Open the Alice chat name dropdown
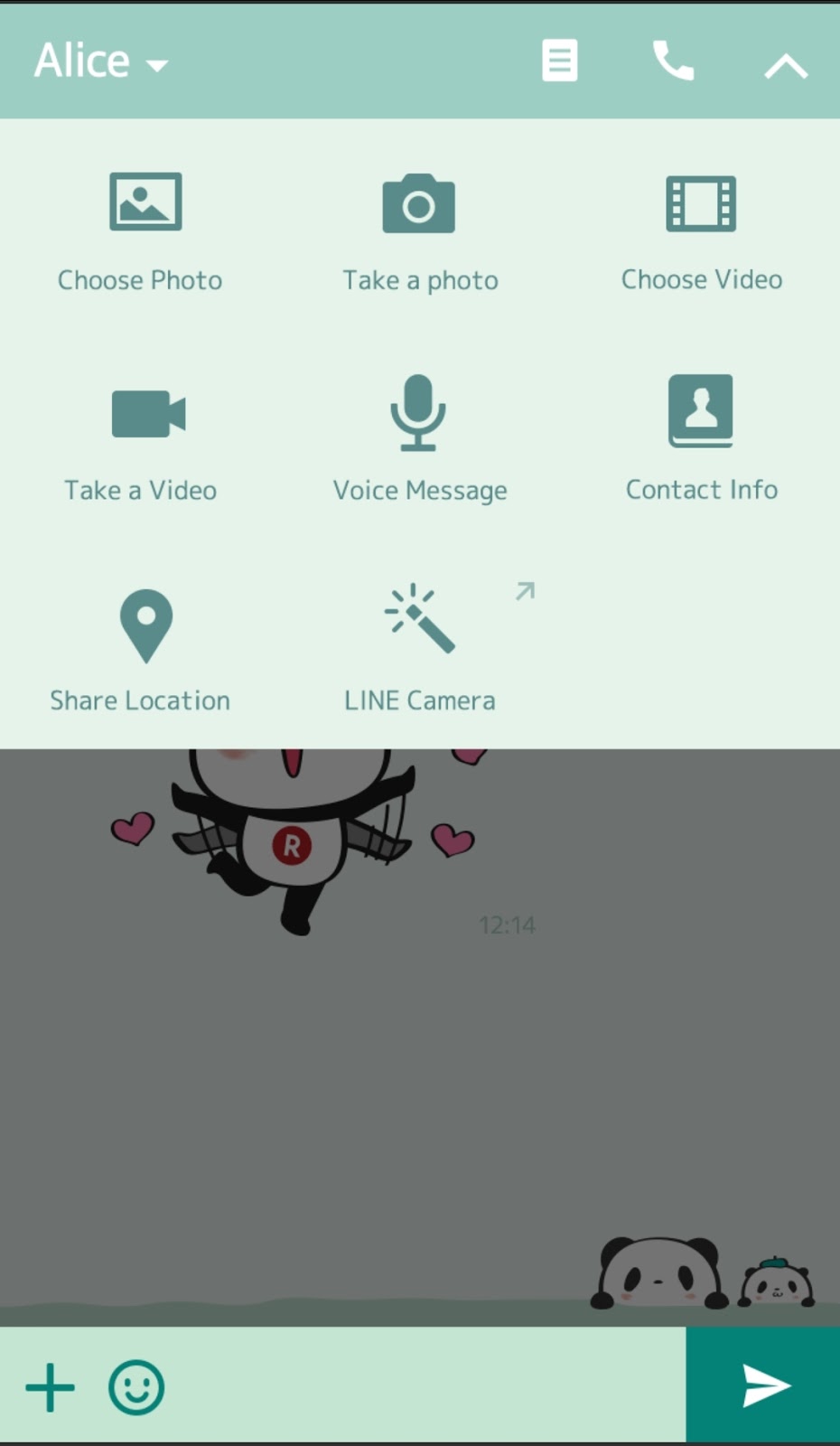The image size is (840, 1446). (x=101, y=61)
